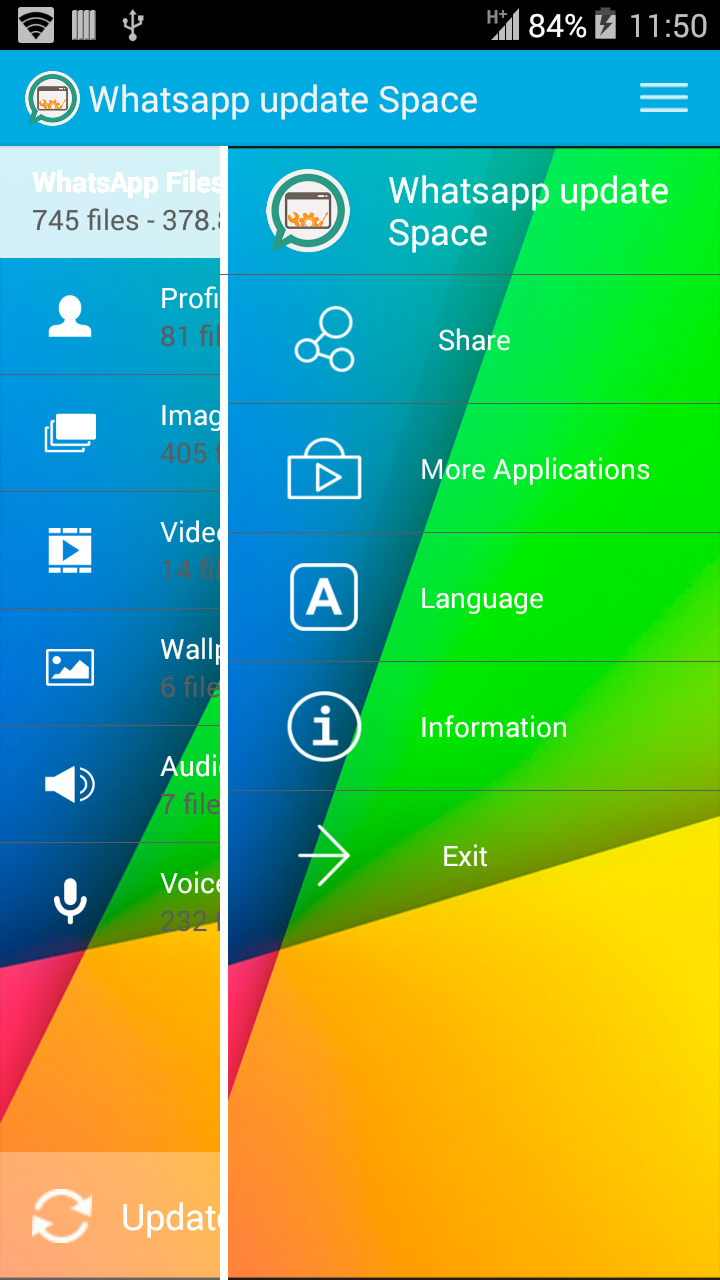Screen dimensions: 720x1280
Task: Open the Images files row
Action: pos(110,434)
